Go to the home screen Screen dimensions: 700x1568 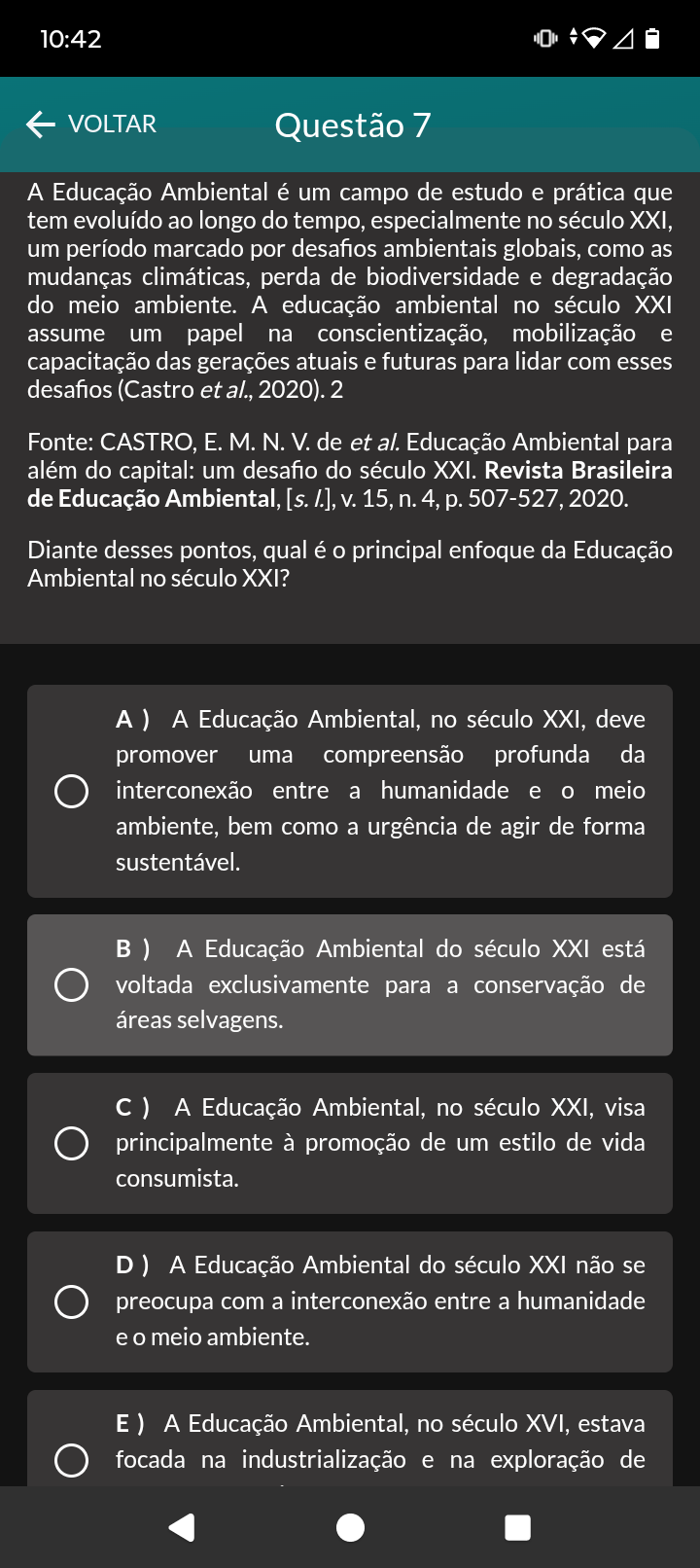[350, 1527]
